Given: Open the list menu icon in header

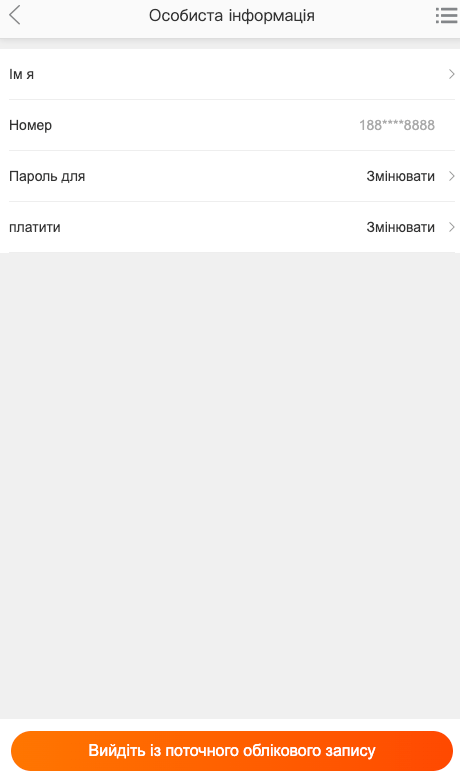Looking at the screenshot, I should (446, 15).
